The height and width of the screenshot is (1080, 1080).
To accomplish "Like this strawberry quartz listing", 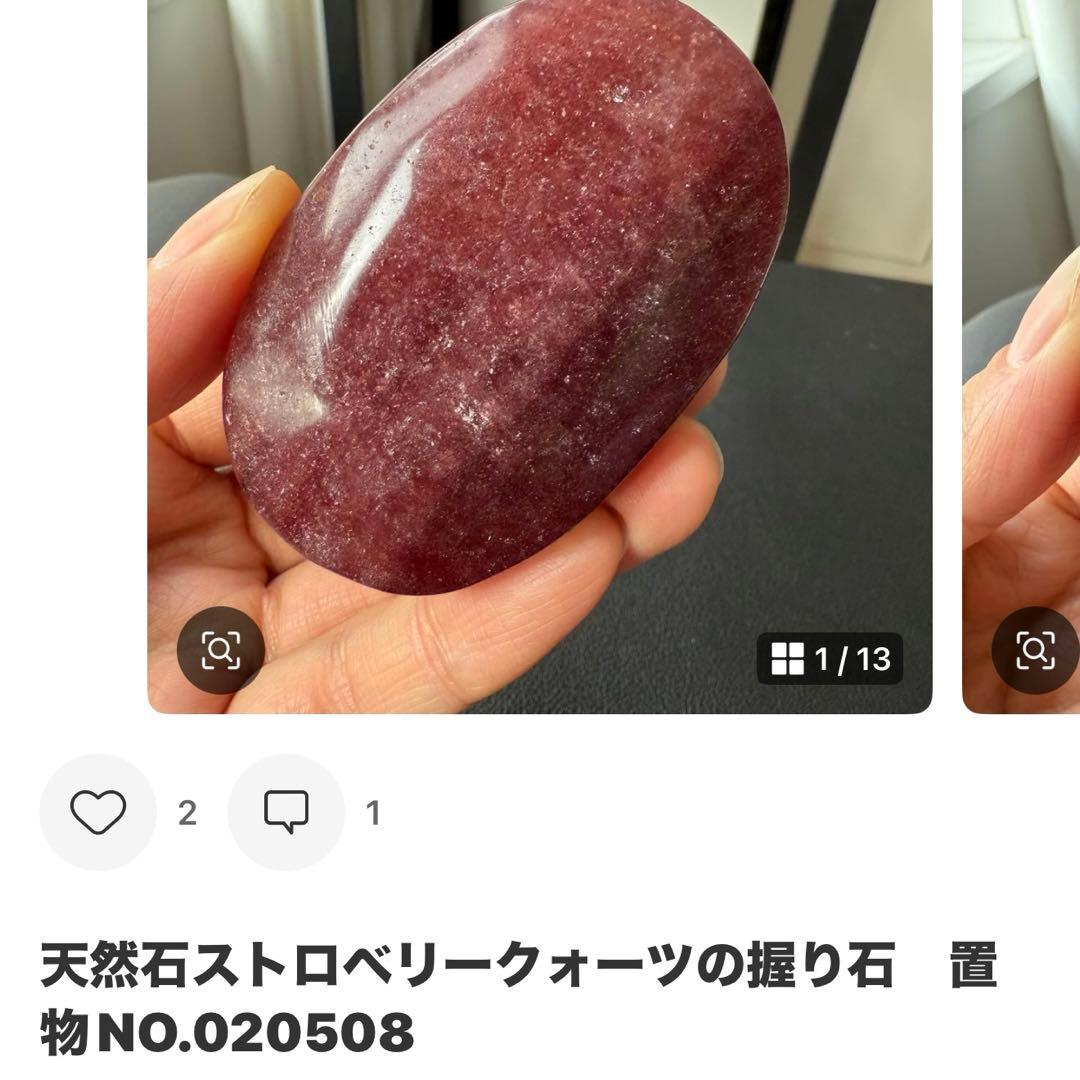I will pyautogui.click(x=98, y=812).
